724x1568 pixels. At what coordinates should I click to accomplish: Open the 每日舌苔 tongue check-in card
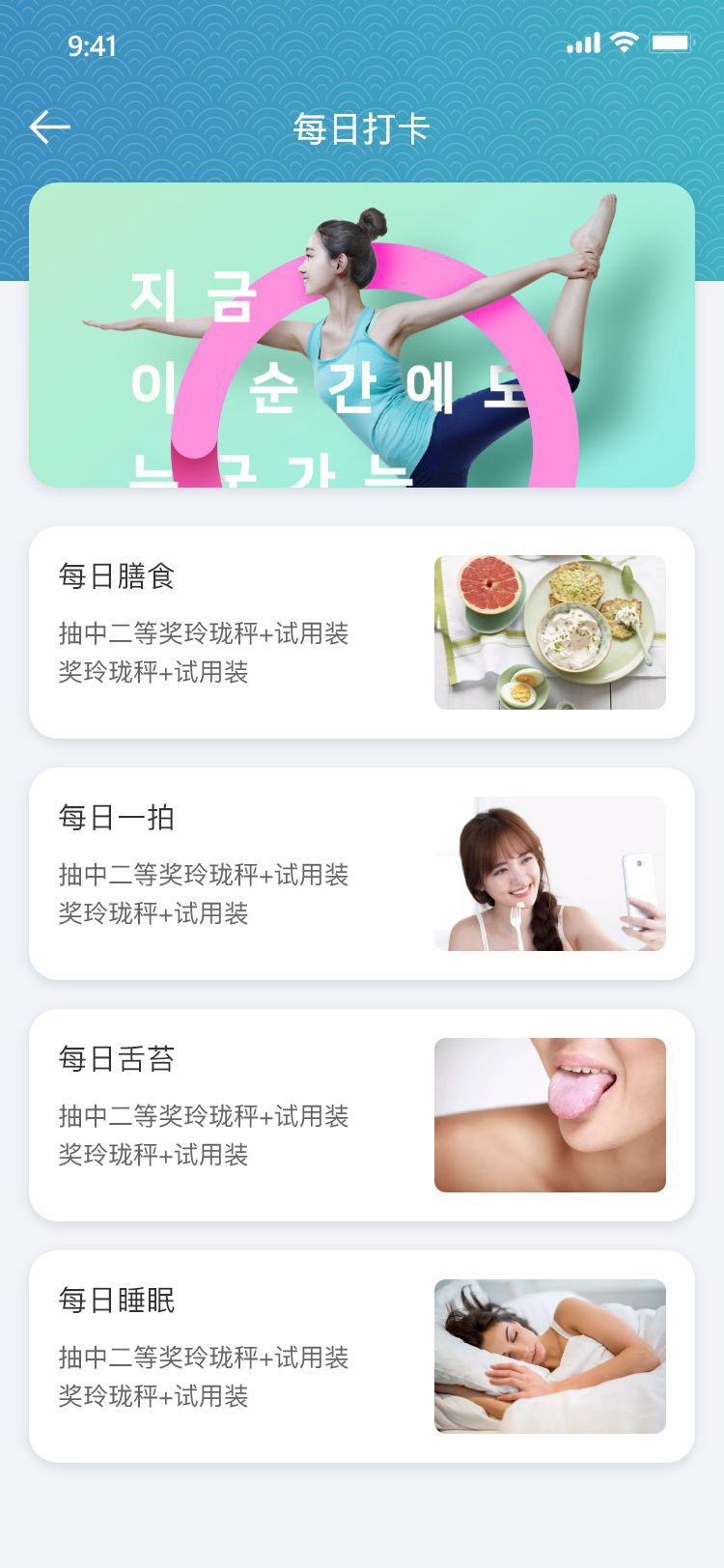click(x=362, y=1115)
